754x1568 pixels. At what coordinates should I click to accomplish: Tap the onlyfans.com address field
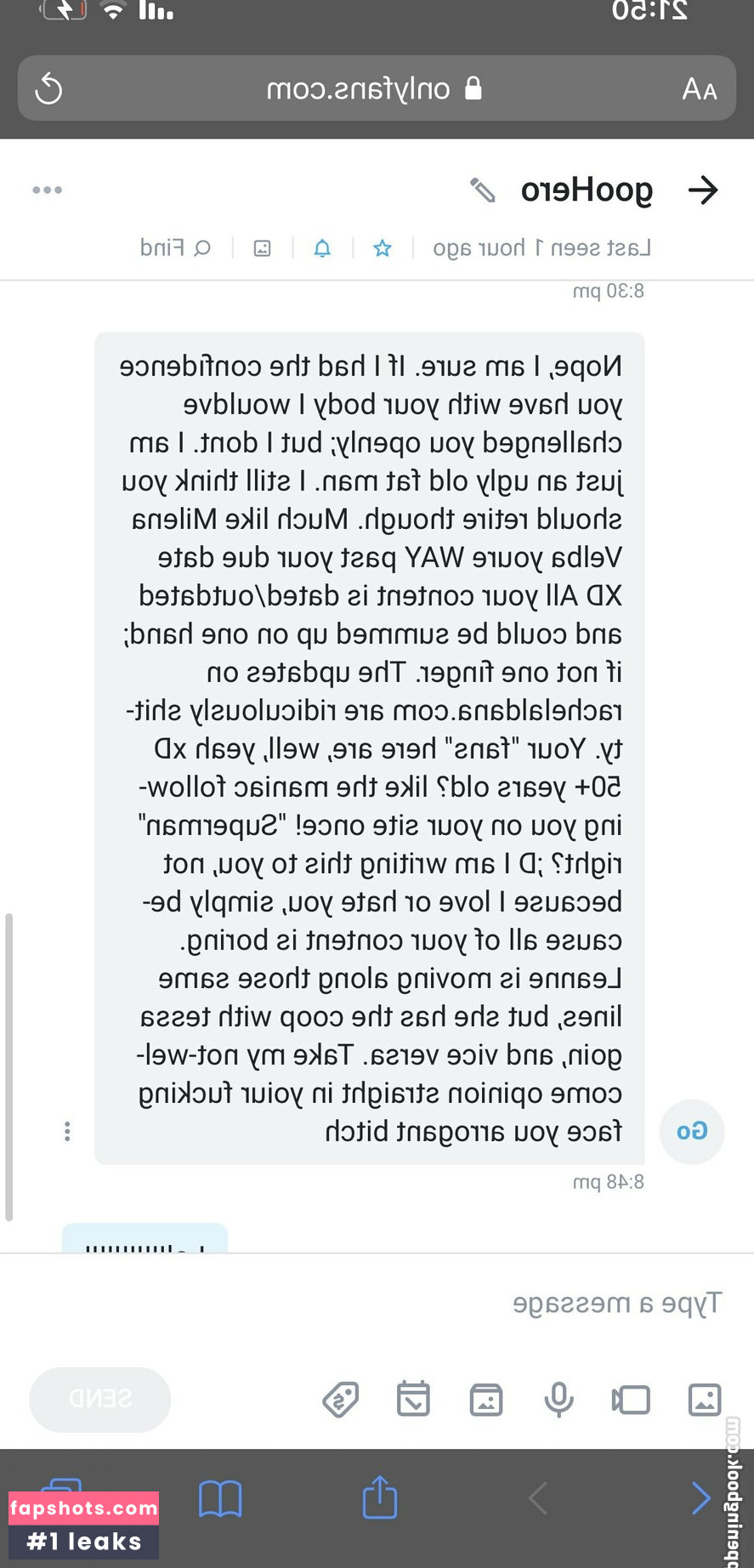tap(374, 88)
